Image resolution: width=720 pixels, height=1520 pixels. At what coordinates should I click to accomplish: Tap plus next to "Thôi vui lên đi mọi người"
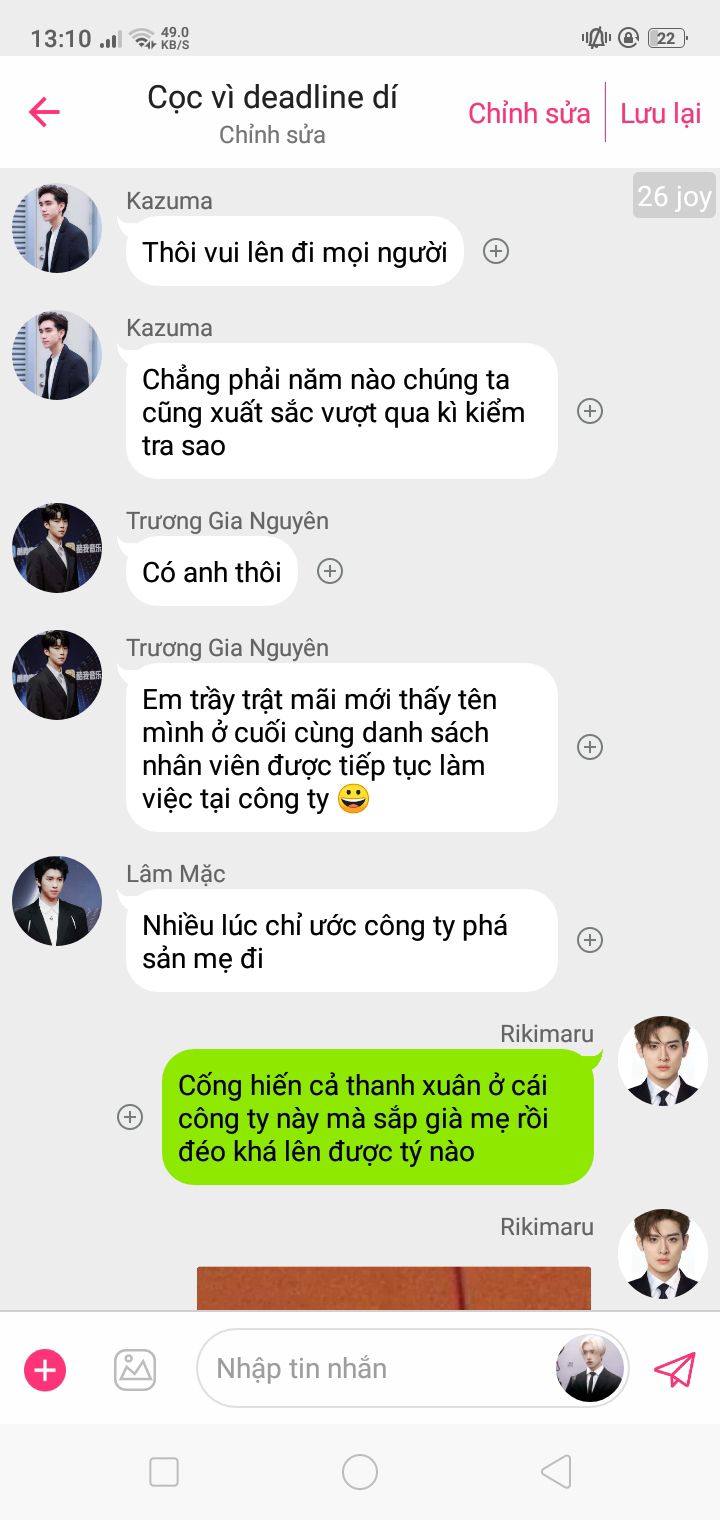pos(496,251)
